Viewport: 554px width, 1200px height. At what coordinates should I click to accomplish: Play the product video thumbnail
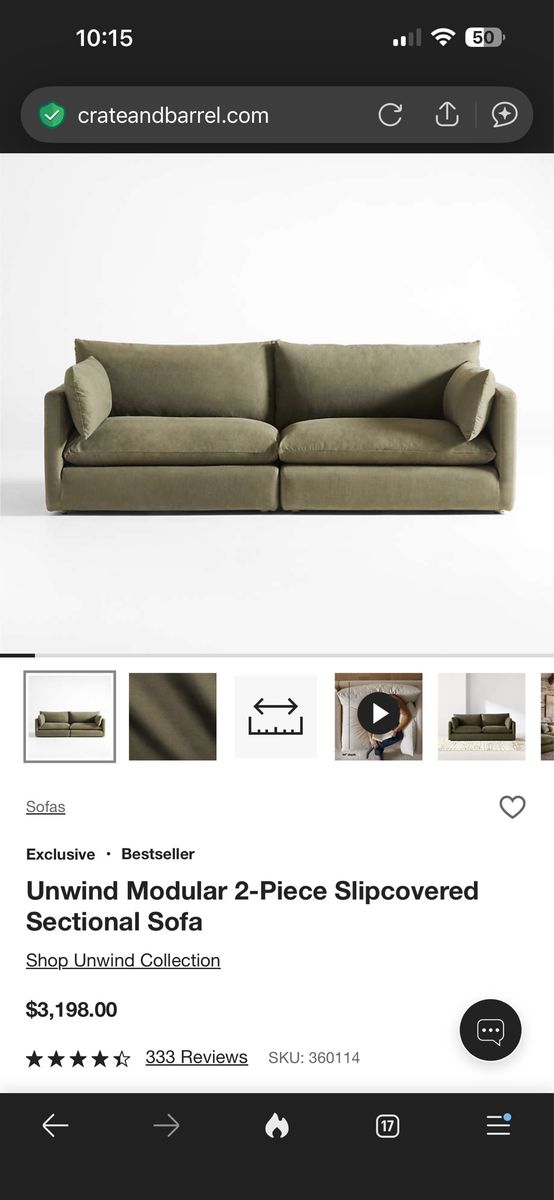tap(378, 717)
